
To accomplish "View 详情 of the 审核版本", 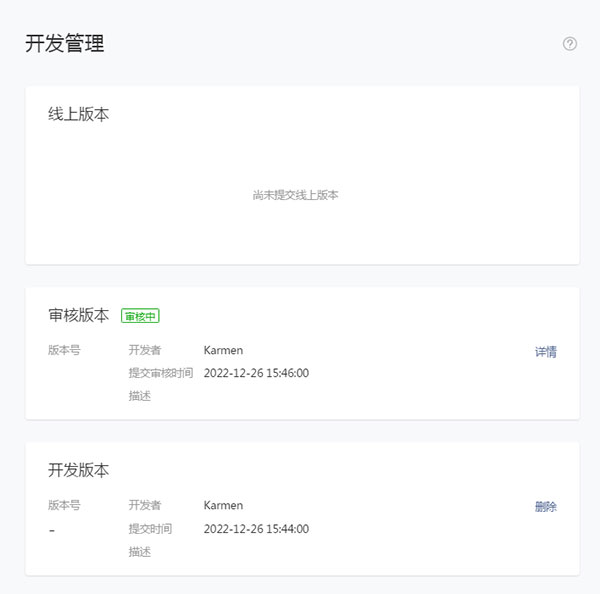I will (545, 352).
